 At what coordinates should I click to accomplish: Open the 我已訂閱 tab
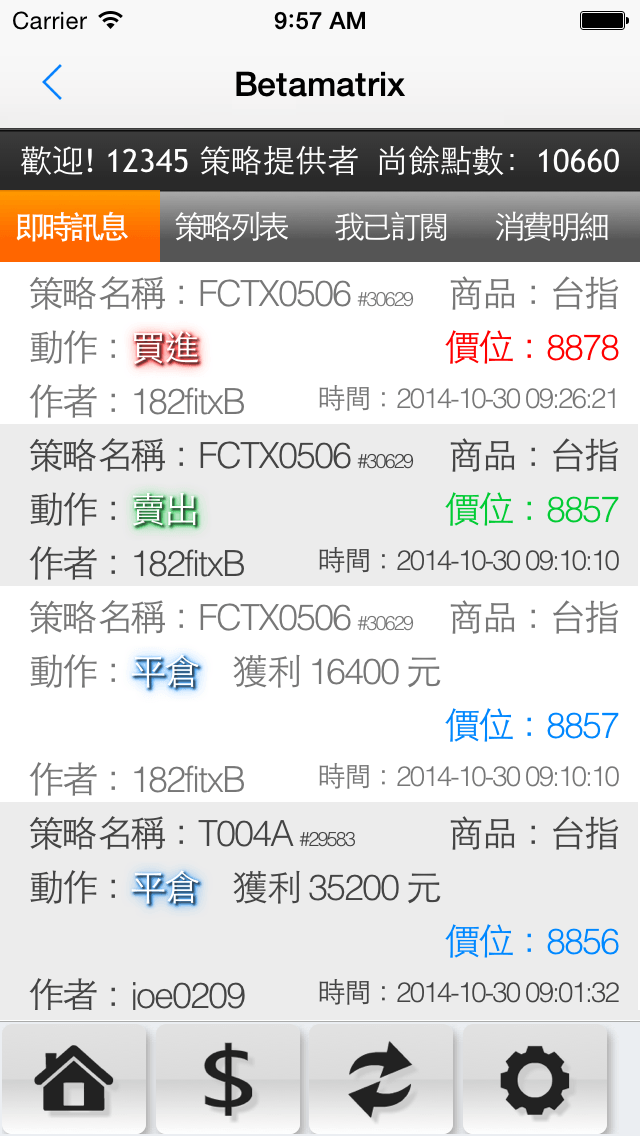click(391, 227)
